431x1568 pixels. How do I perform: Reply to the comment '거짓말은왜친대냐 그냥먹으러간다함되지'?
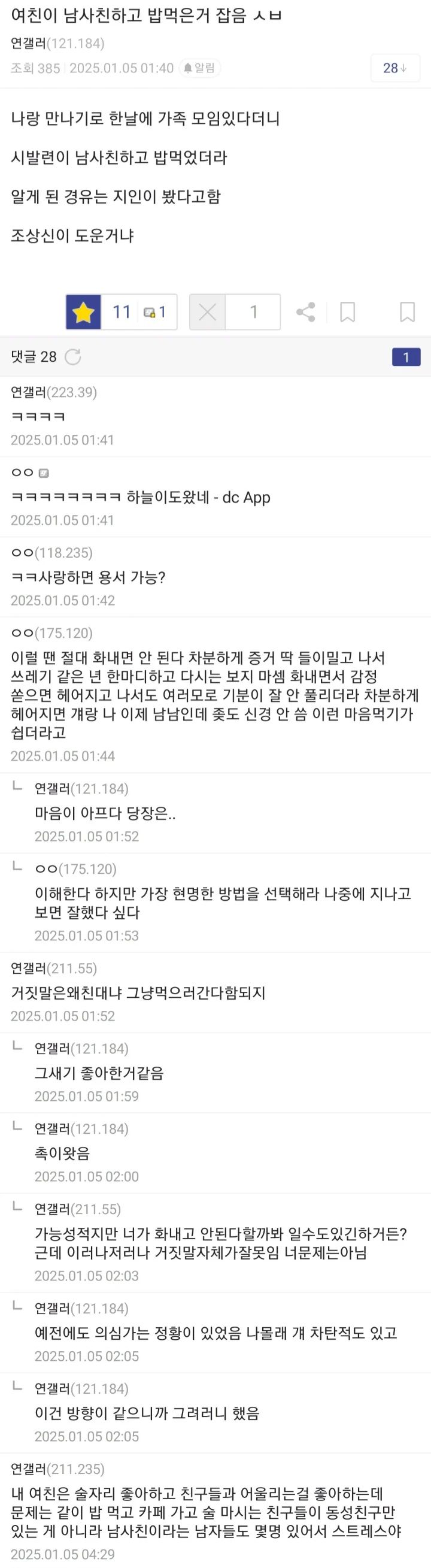click(138, 993)
